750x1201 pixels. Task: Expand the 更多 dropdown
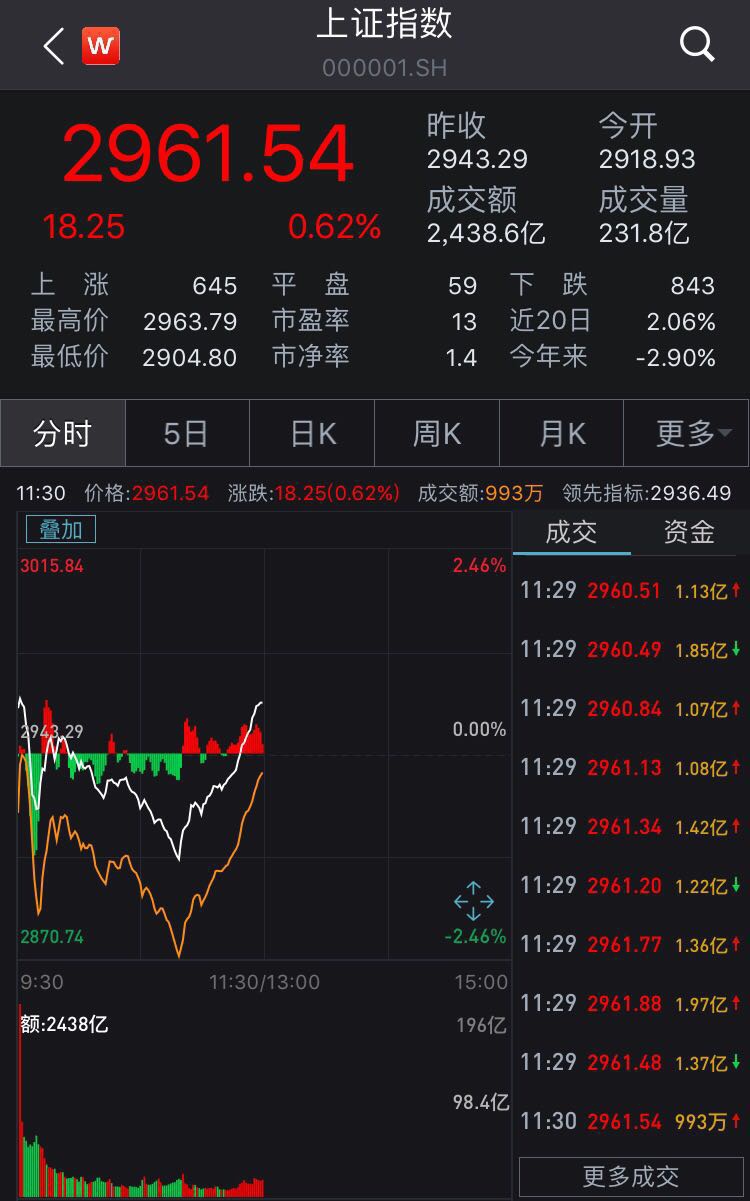pos(686,434)
